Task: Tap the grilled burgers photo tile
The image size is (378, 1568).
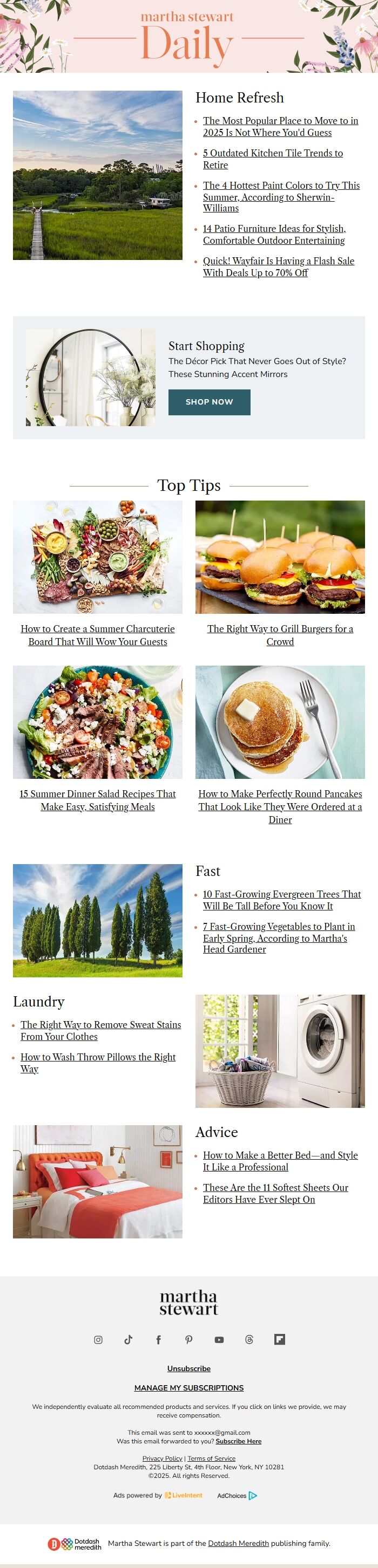Action: pyautogui.click(x=280, y=556)
